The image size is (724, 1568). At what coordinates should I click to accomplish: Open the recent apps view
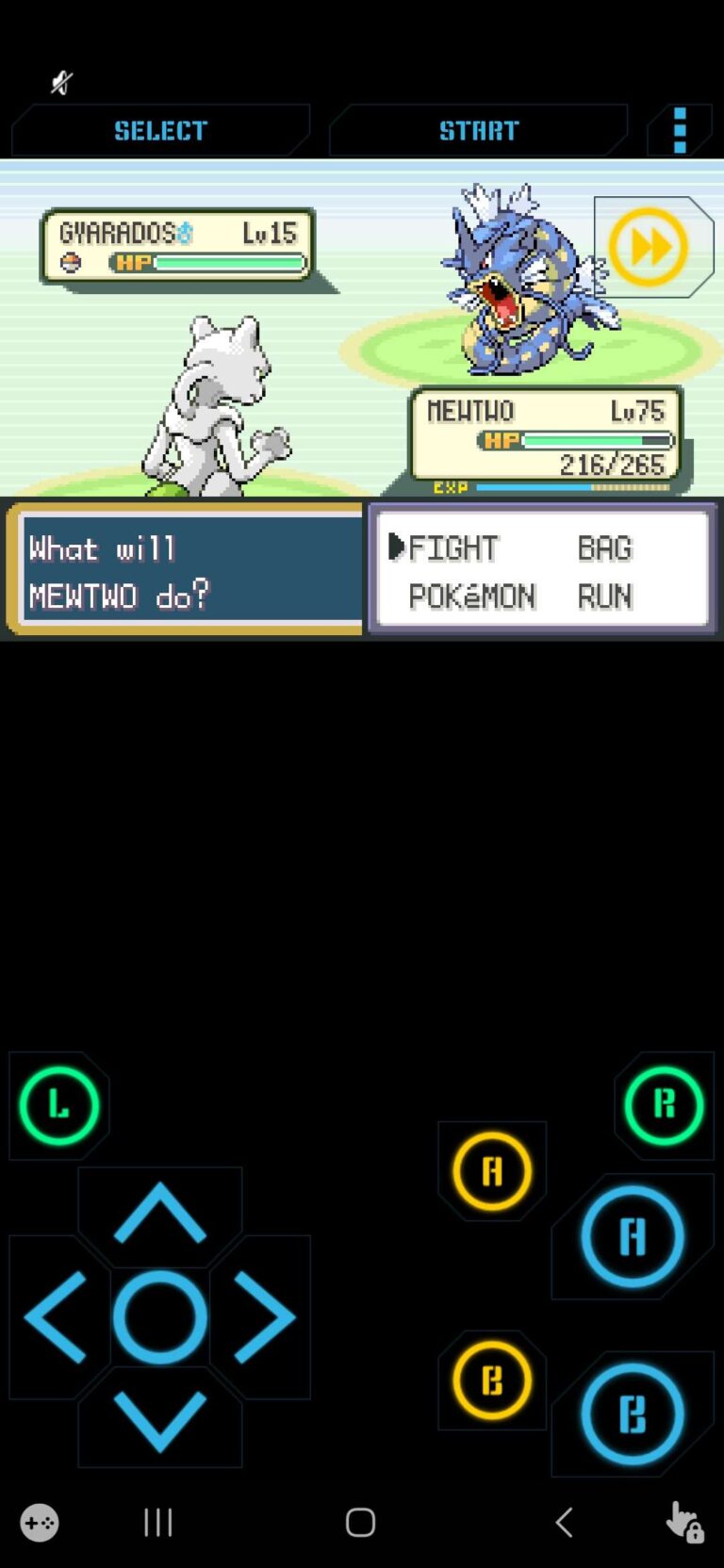point(158,1522)
